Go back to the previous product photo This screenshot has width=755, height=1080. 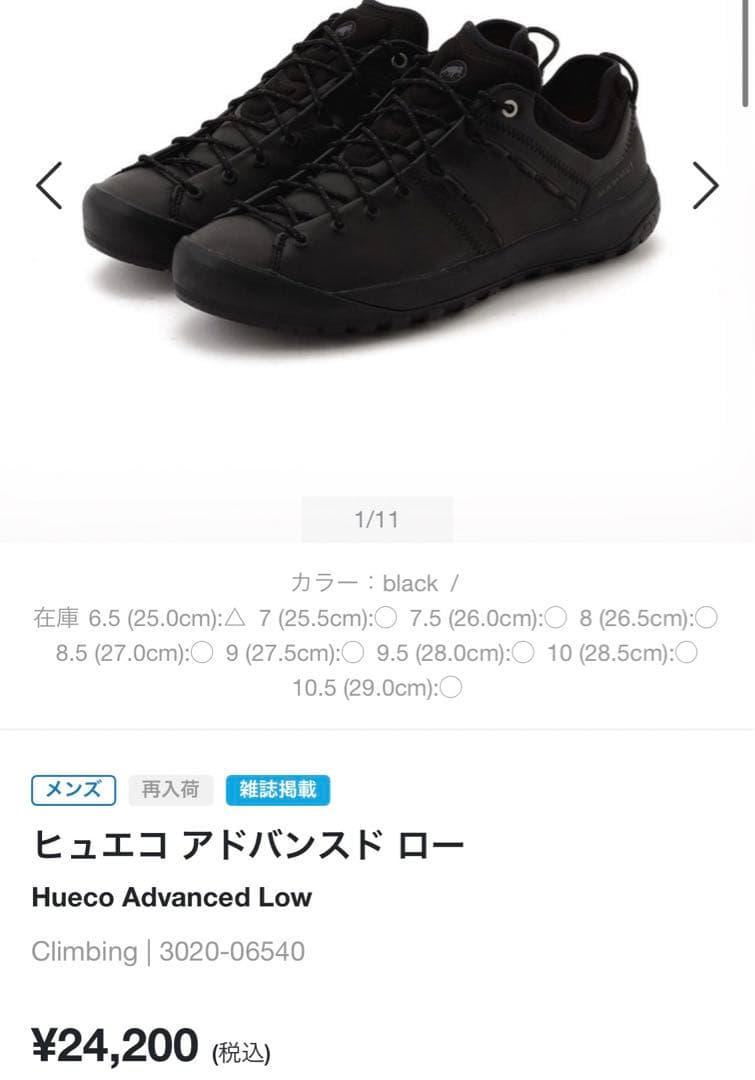(x=49, y=185)
